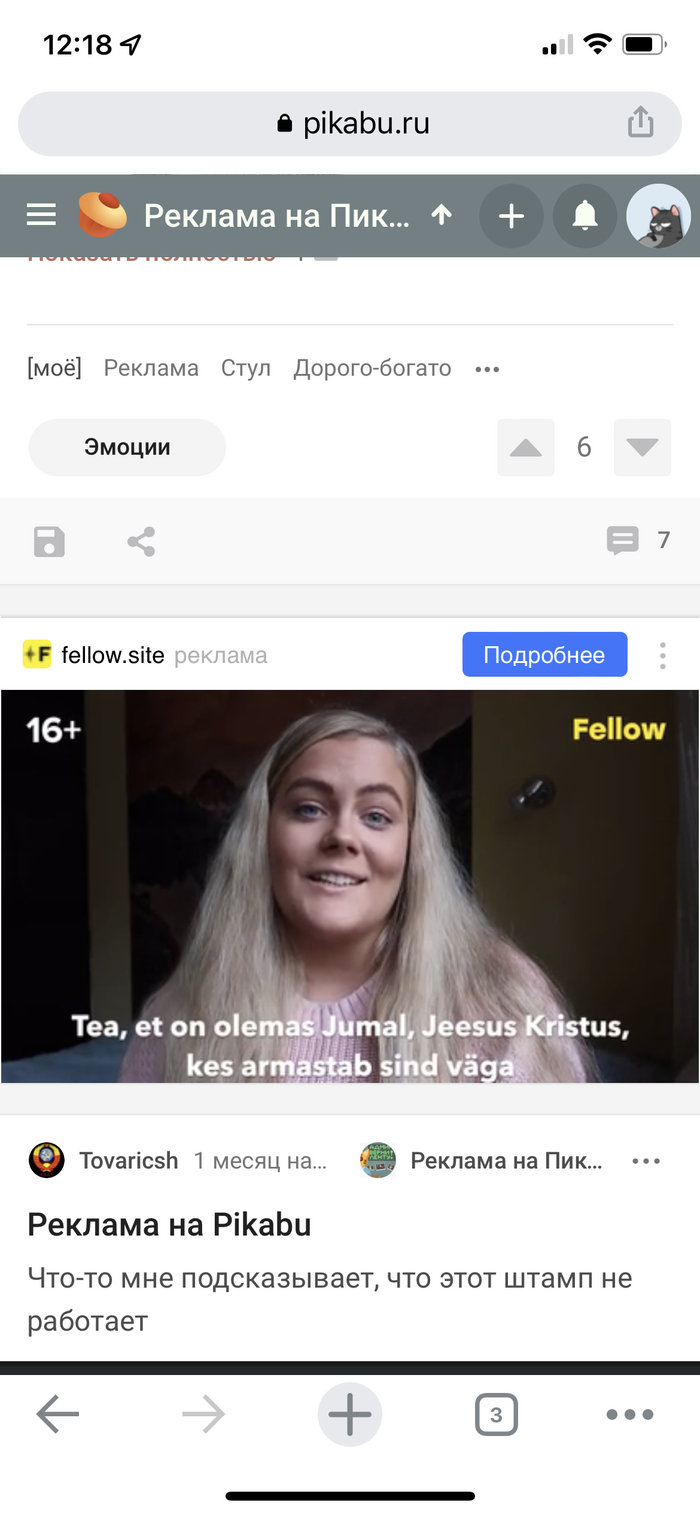
Task: Show more tags with three dots
Action: (487, 369)
